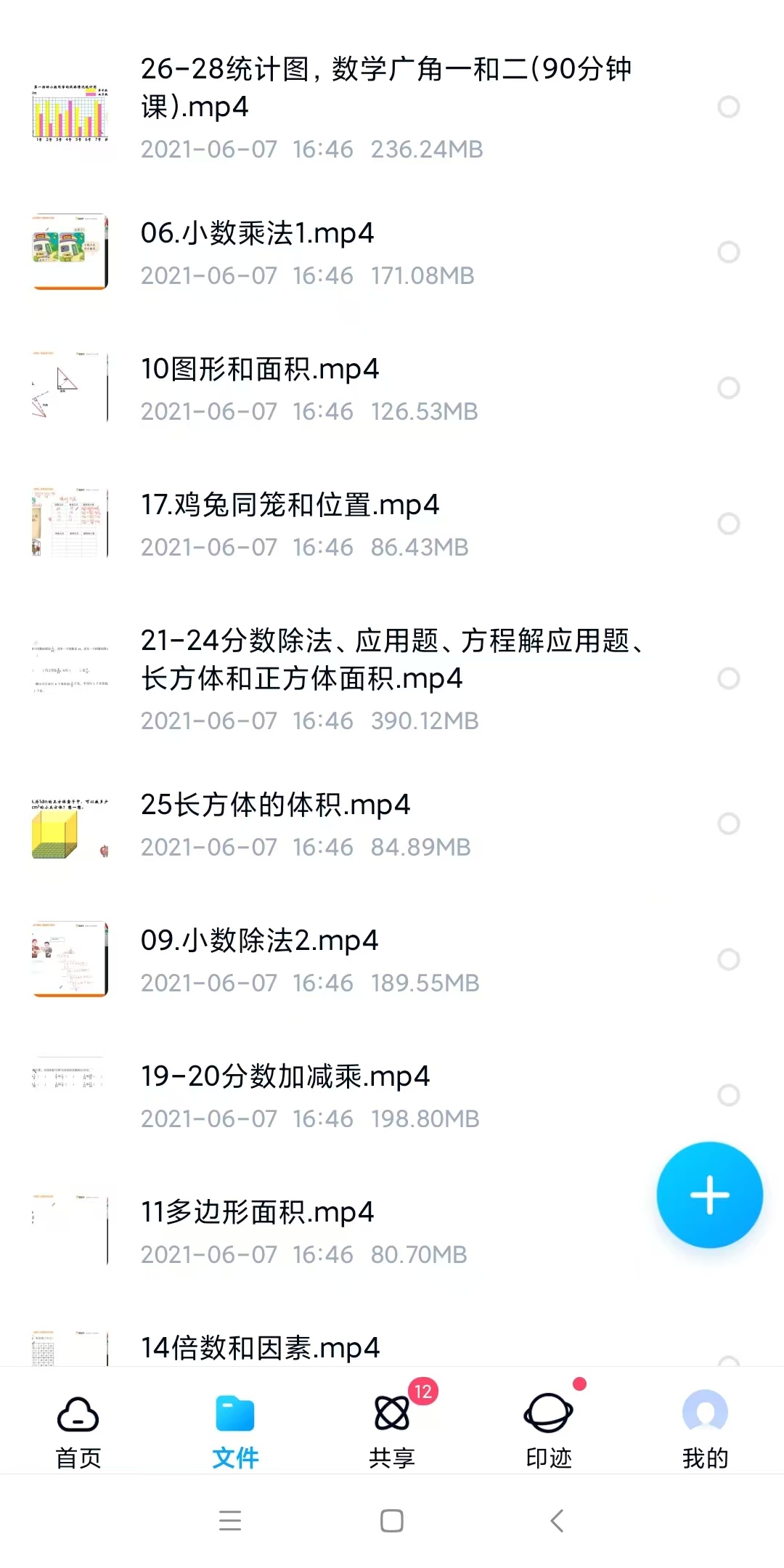Open the 14倍数和因素.mp4 video
Screen dimensions: 784x1568
[x=260, y=1348]
